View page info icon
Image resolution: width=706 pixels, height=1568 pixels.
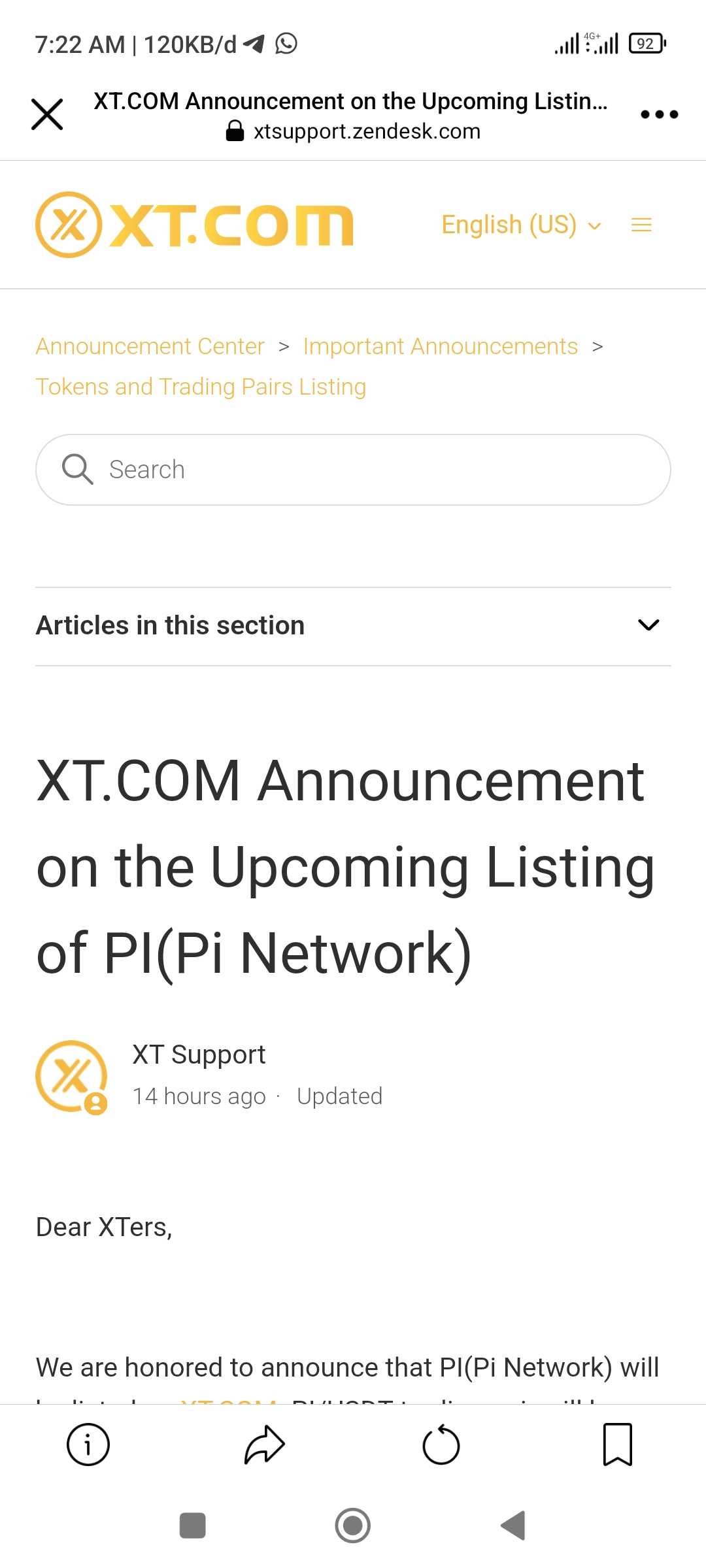(x=88, y=1445)
